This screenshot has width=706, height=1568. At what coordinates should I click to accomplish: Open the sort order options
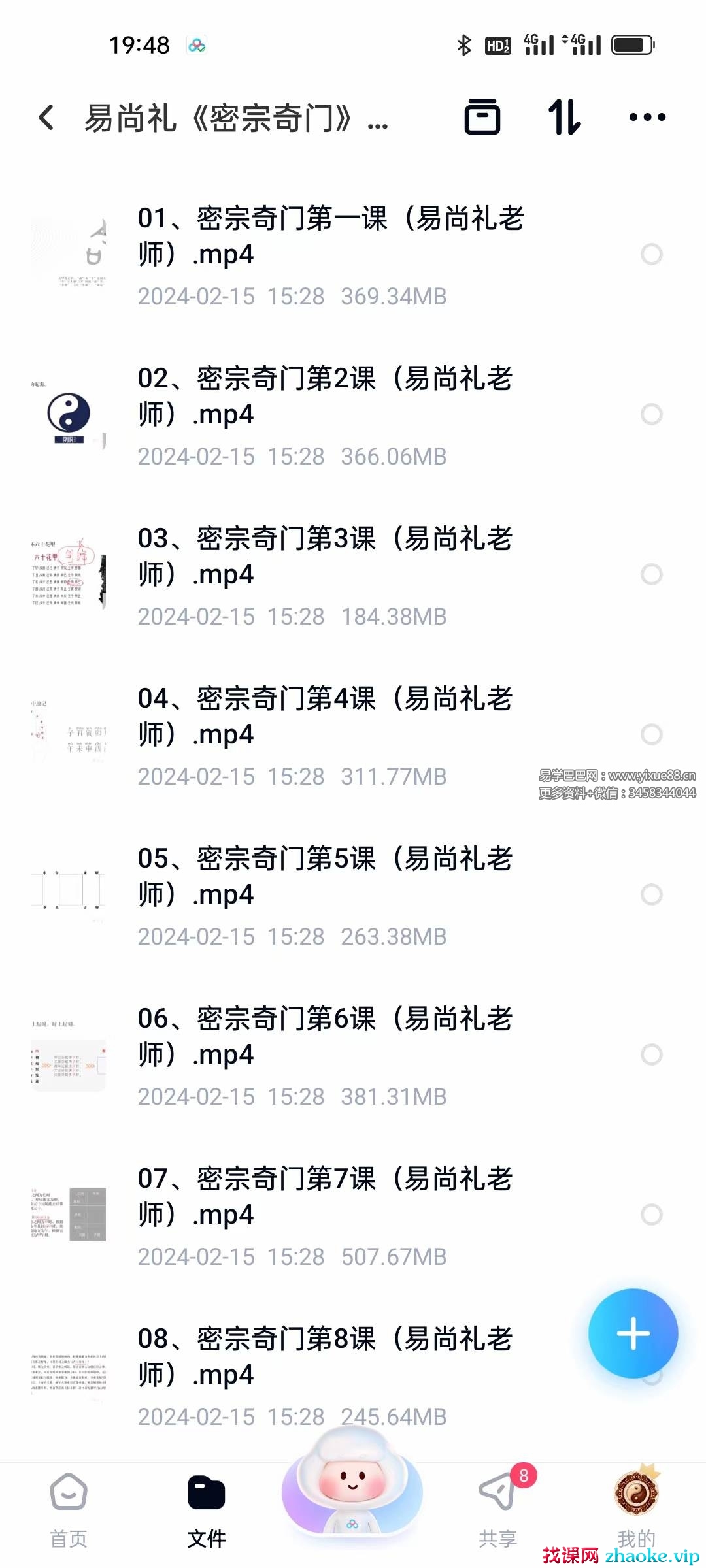564,118
